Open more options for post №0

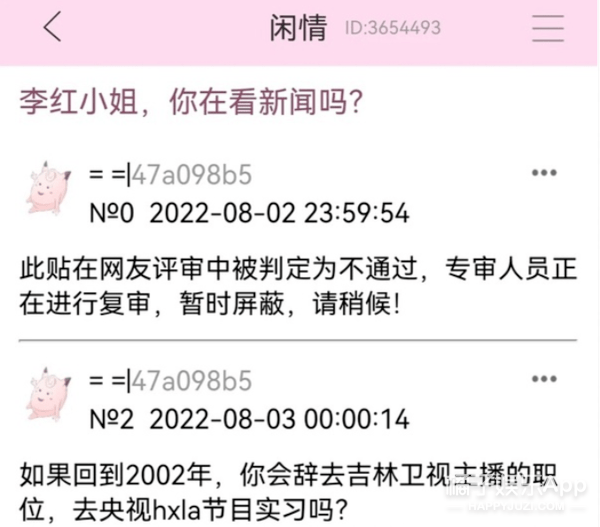tap(544, 174)
